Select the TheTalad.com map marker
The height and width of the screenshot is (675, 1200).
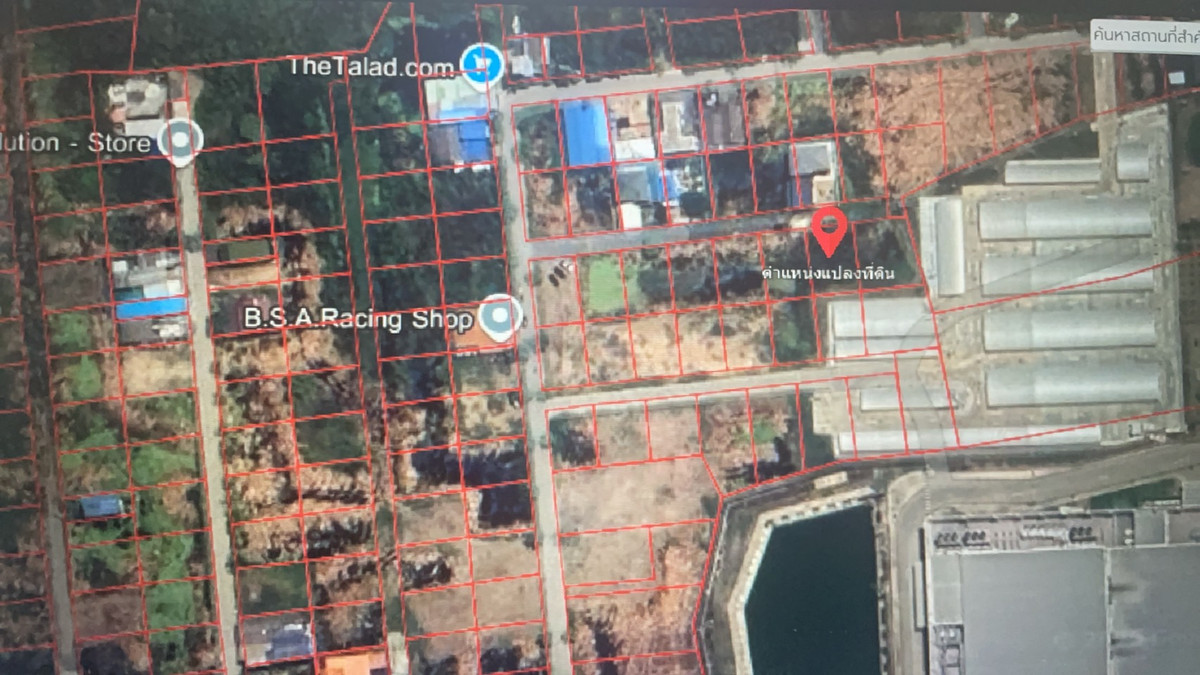[483, 64]
